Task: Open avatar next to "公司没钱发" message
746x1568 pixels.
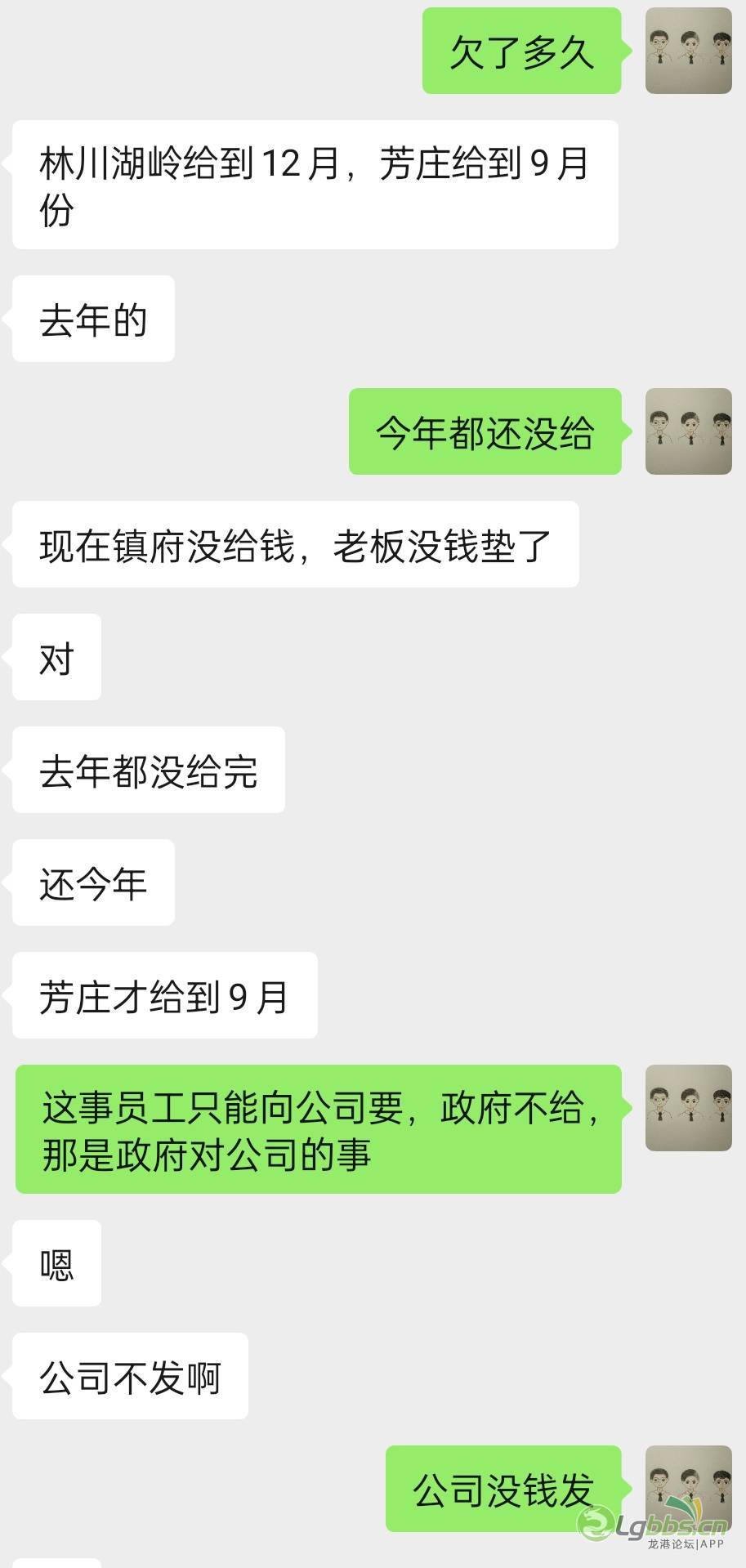Action: point(688,1487)
